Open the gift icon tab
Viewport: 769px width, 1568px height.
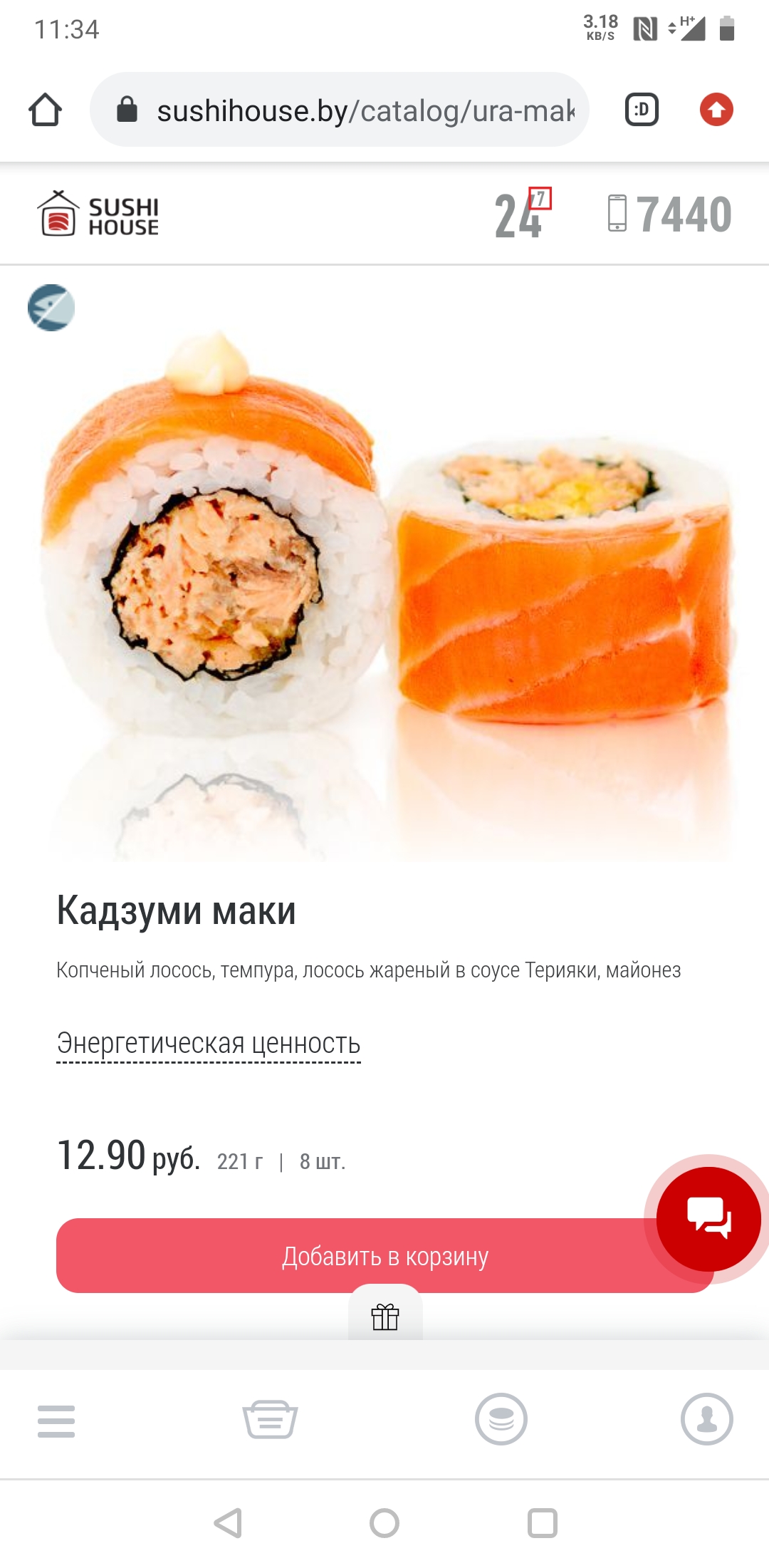coord(385,1316)
